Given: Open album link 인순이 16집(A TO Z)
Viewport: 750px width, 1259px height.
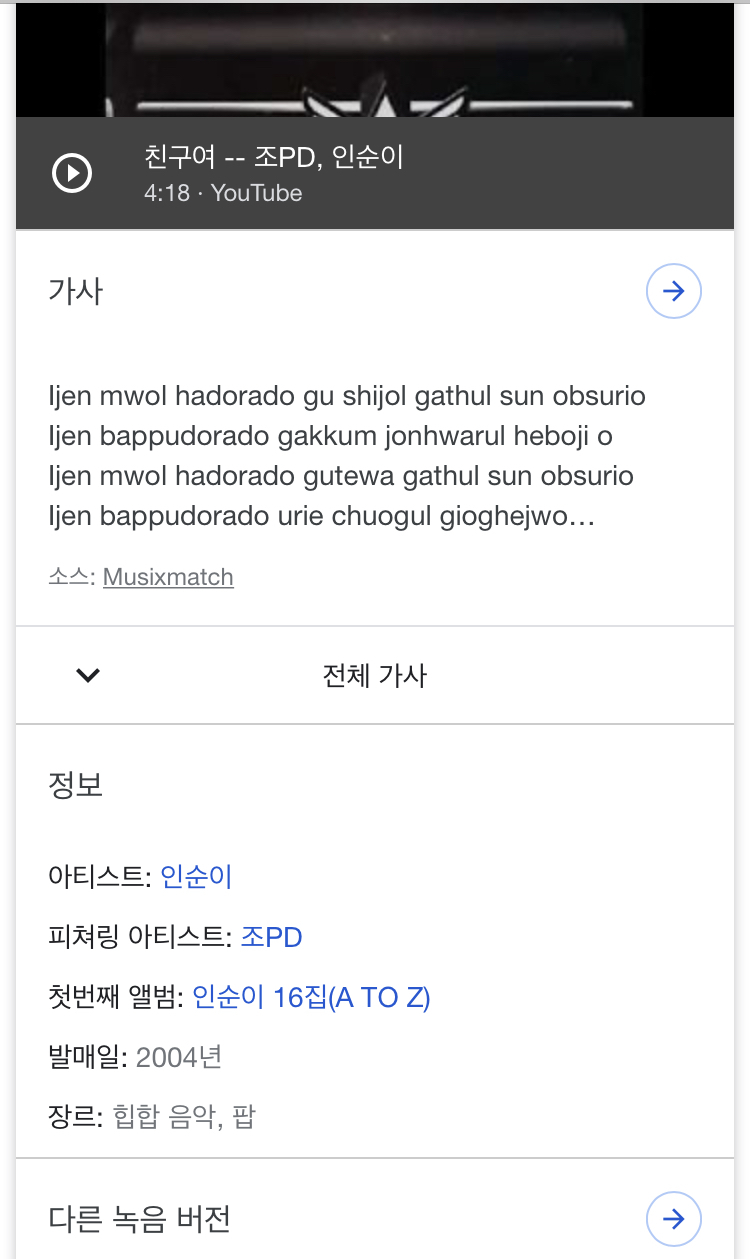Looking at the screenshot, I should (x=311, y=997).
